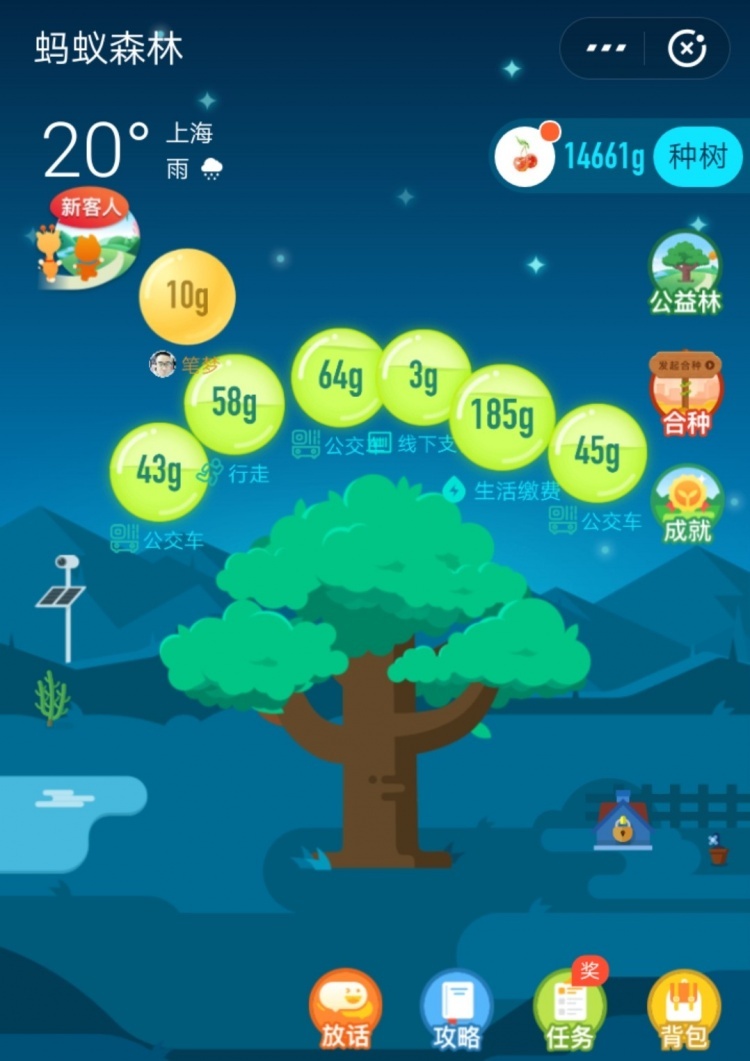This screenshot has width=750, height=1061.
Task: Tap the 种树 plant tree button
Action: coord(698,157)
